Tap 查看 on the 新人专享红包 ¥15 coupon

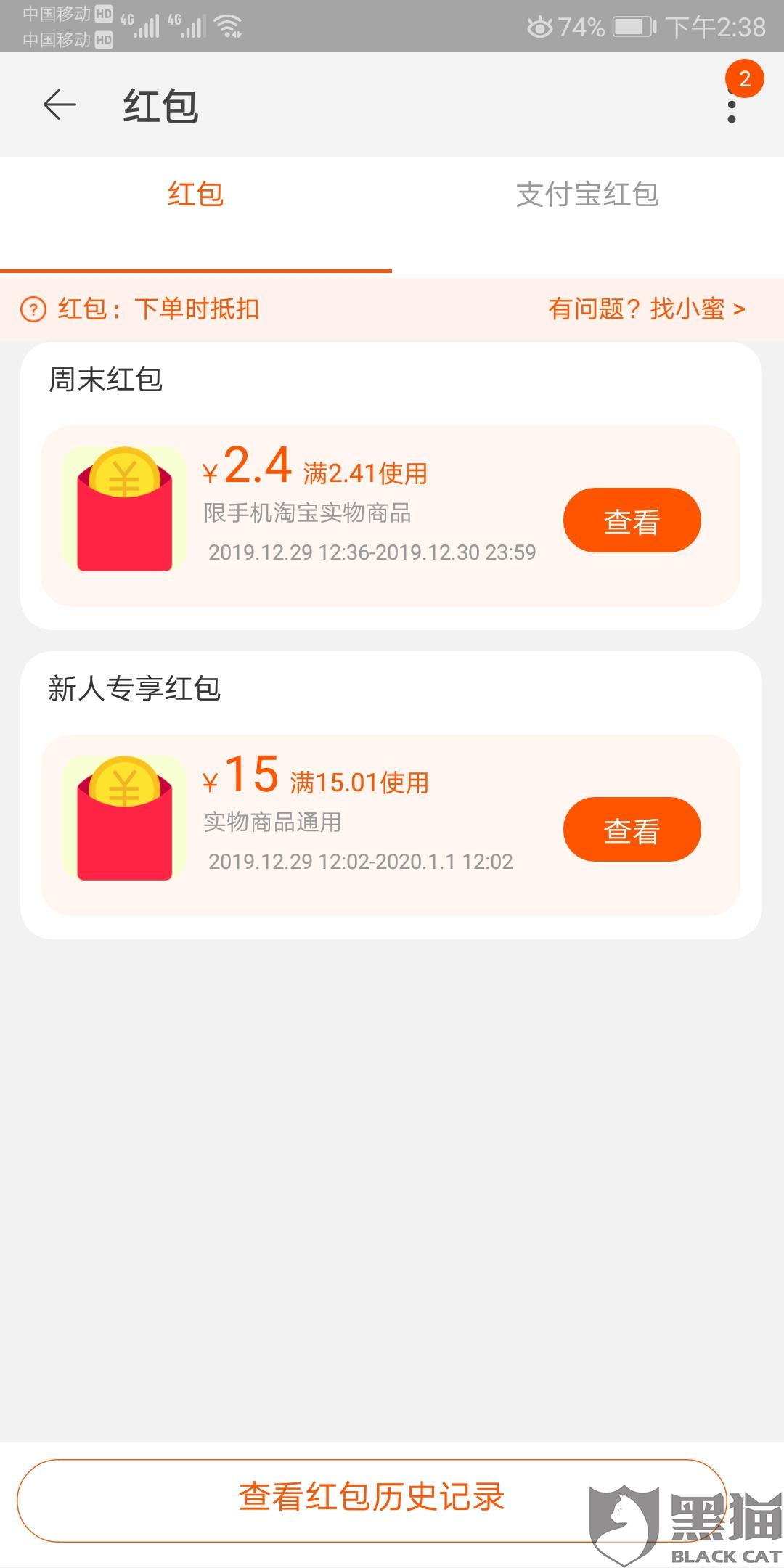632,830
